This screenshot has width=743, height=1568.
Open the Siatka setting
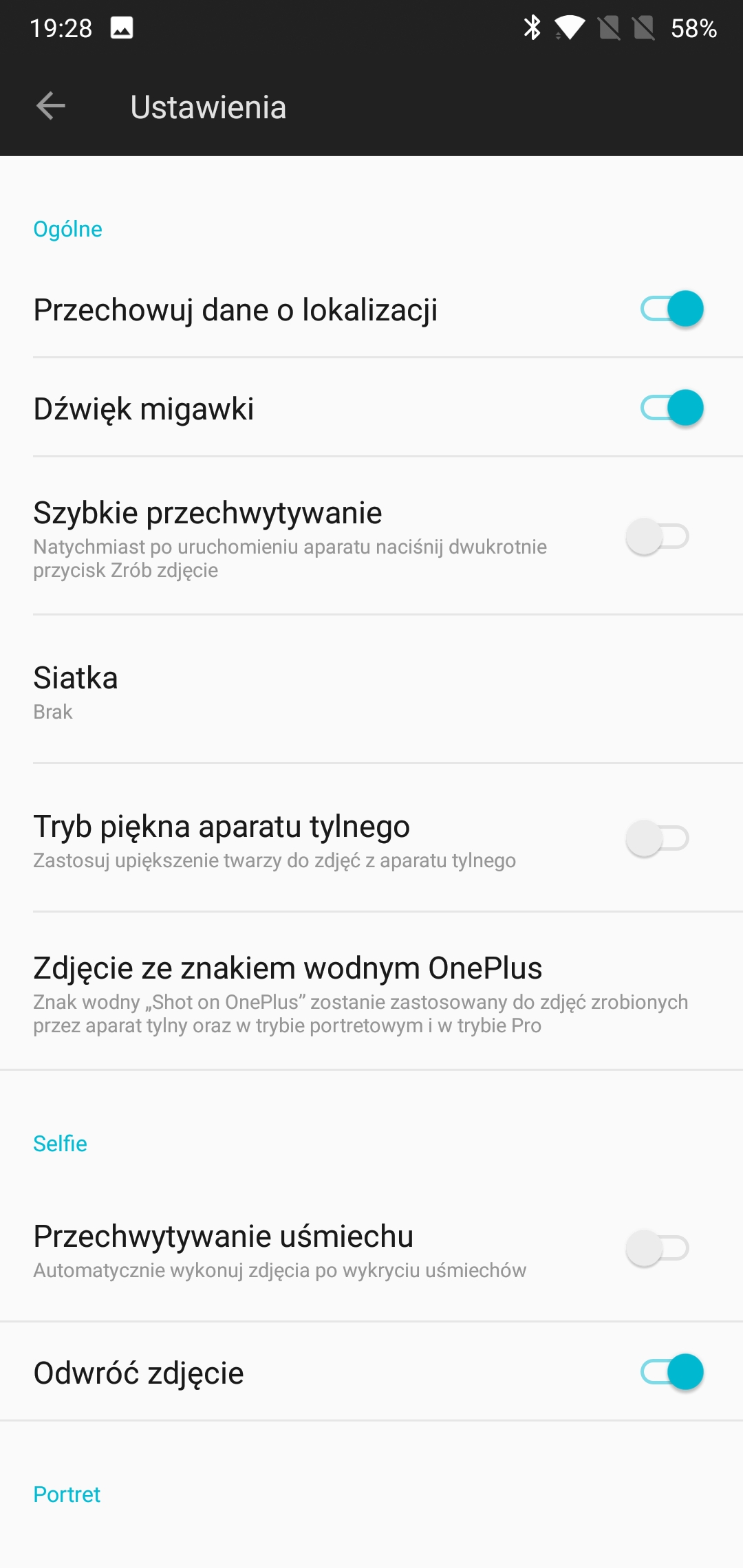point(371,690)
